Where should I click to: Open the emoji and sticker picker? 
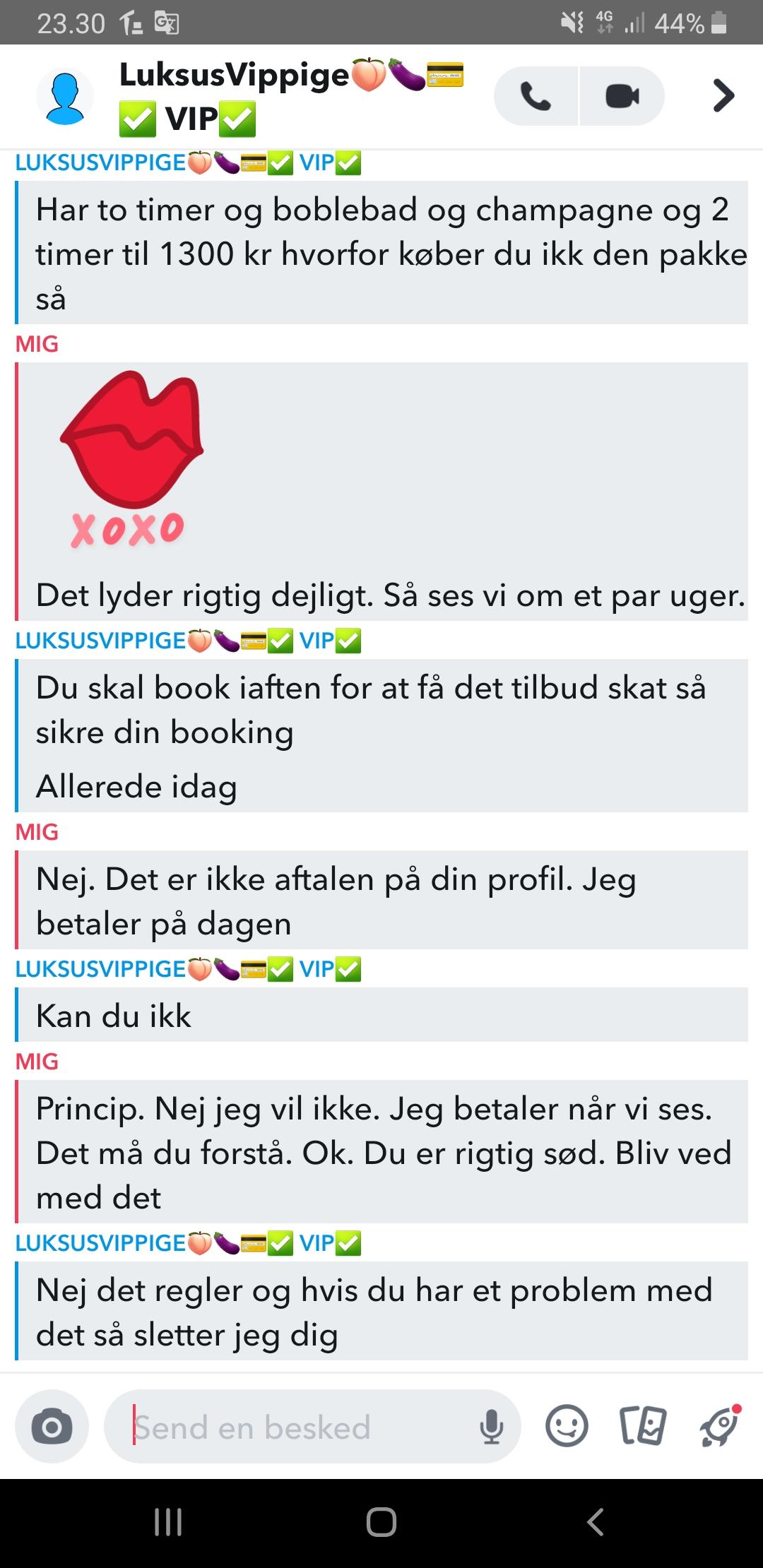(x=567, y=1426)
